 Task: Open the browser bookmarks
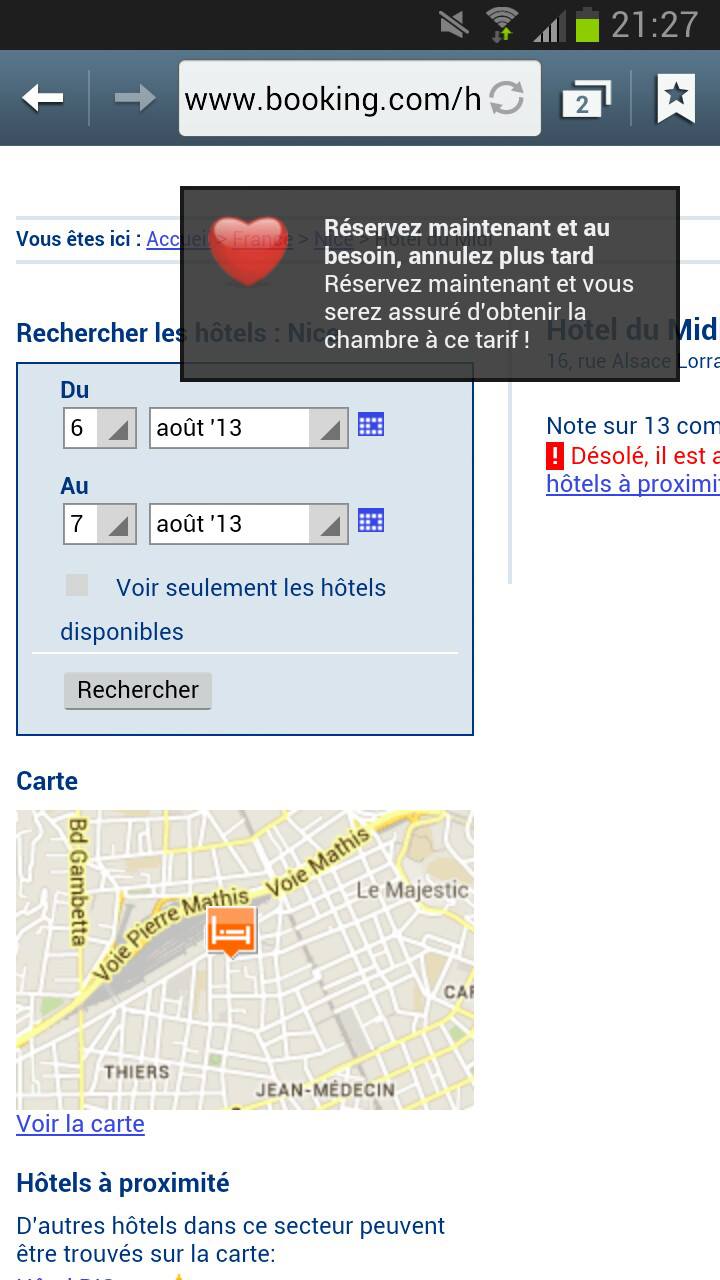tap(676, 98)
